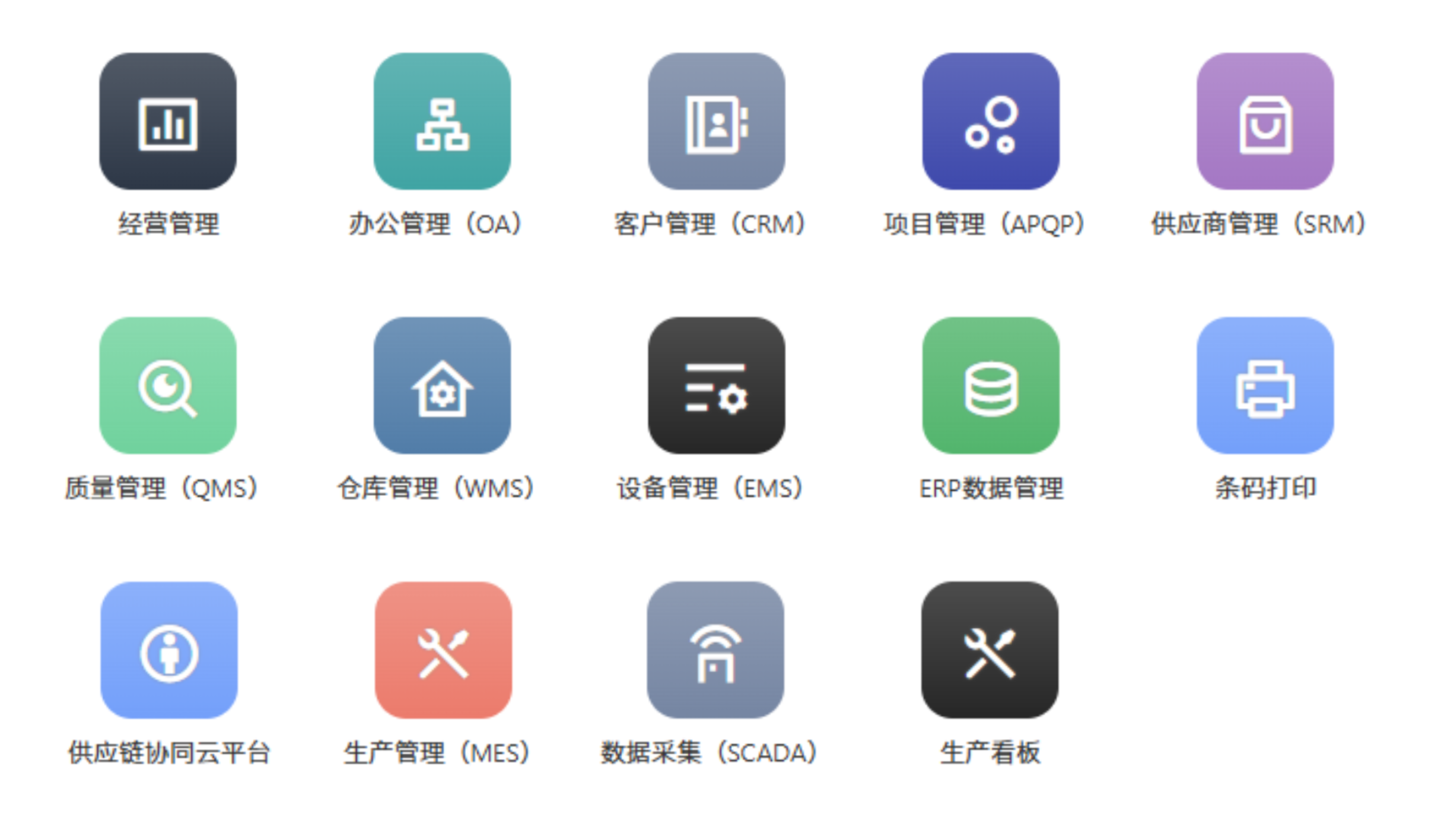This screenshot has height=840, width=1438.
Task: Go to 仓库管理 (WMS)
Action: [x=442, y=386]
